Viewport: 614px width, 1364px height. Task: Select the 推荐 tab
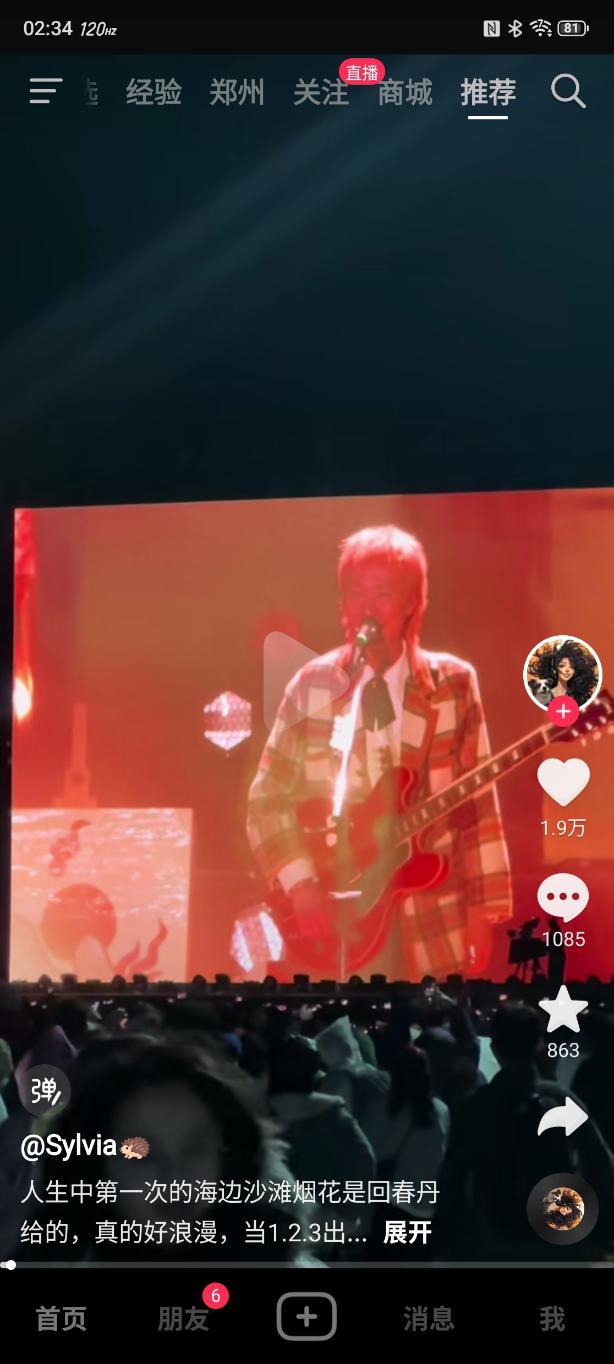[x=488, y=92]
